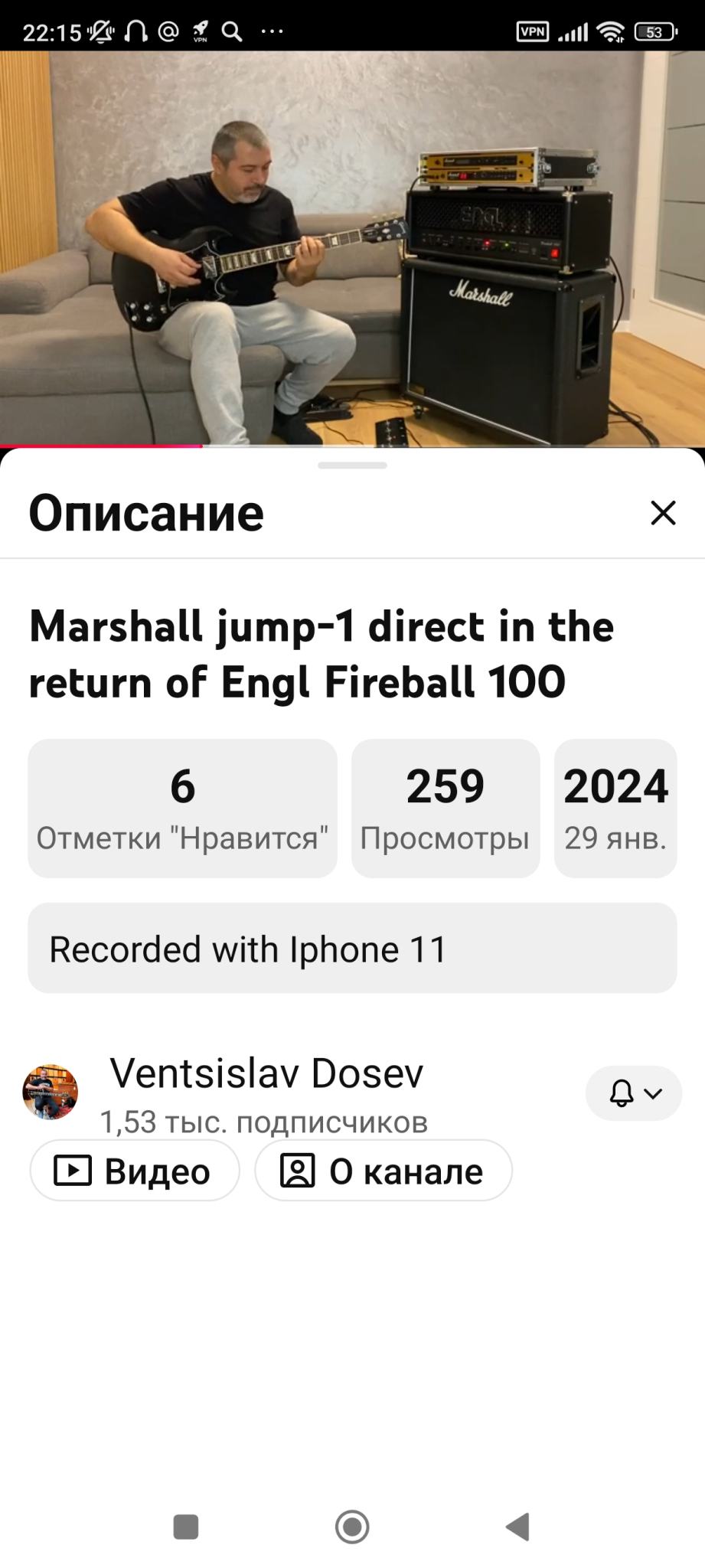The width and height of the screenshot is (705, 1568).
Task: Expand the Recorded with Iphone 11 description
Action: 352,948
